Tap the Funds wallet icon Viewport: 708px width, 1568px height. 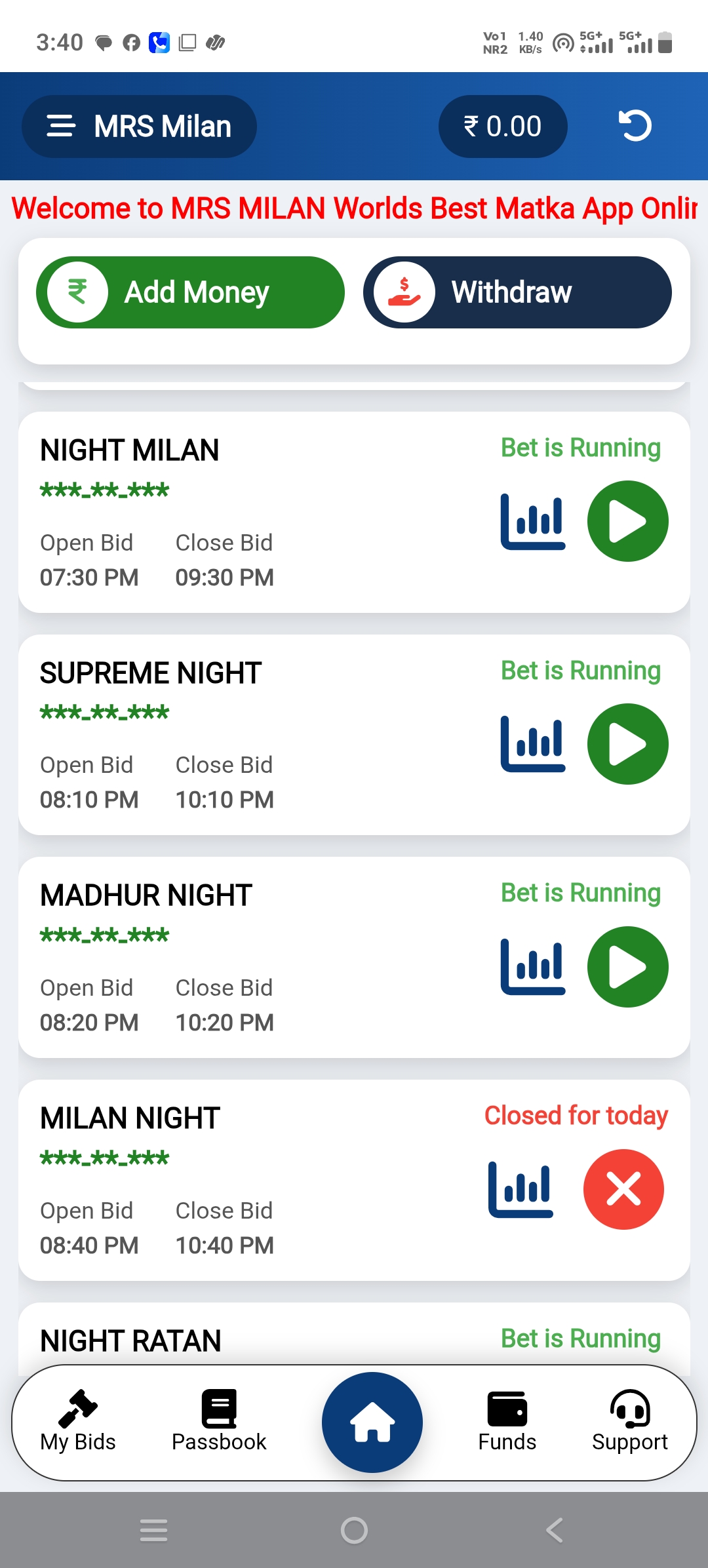507,1405
